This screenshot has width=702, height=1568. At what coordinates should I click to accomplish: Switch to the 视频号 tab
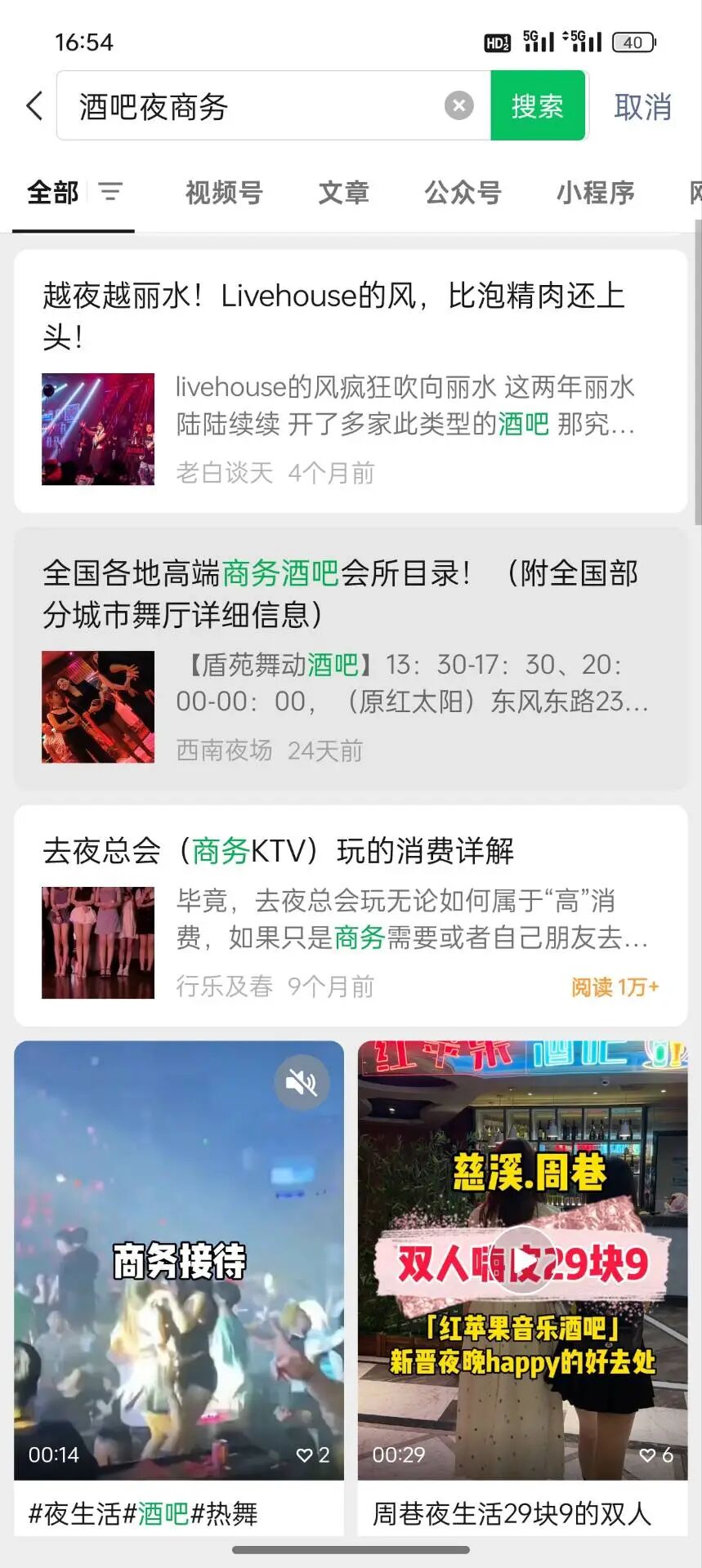point(223,193)
